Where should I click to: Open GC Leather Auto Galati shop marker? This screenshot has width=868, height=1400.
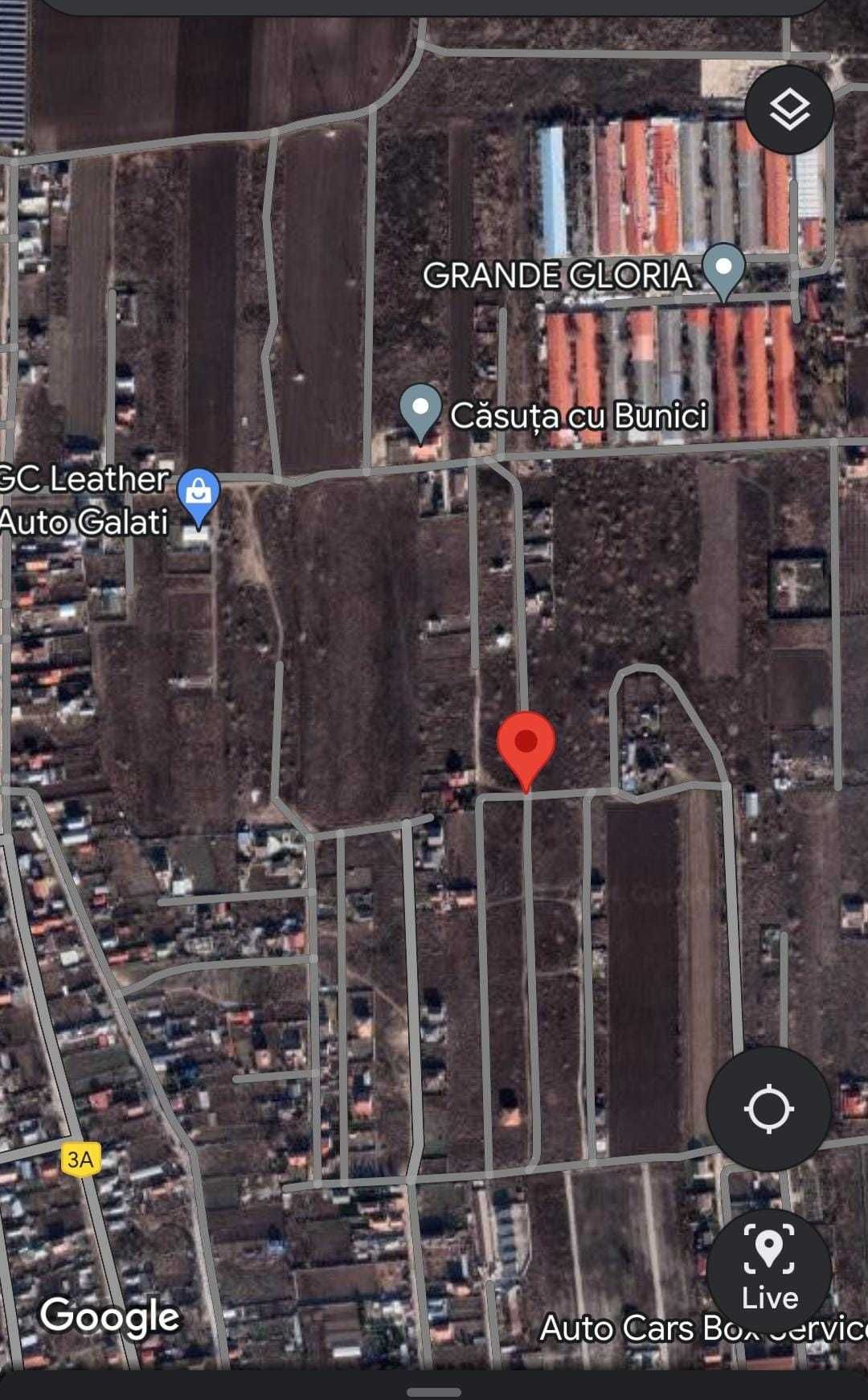(x=198, y=493)
